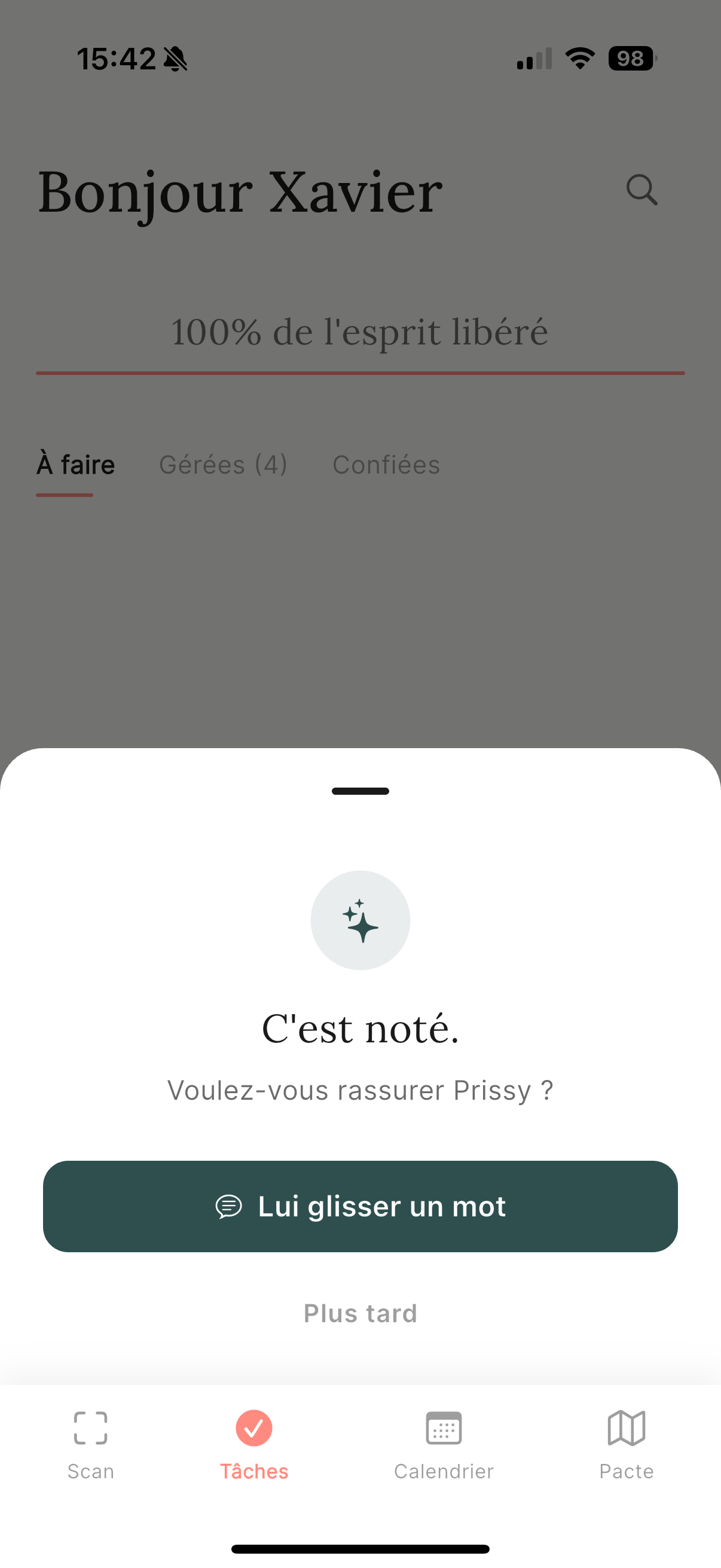The height and width of the screenshot is (1568, 721).
Task: Tap the battery indicator in the status bar
Action: pyautogui.click(x=631, y=58)
